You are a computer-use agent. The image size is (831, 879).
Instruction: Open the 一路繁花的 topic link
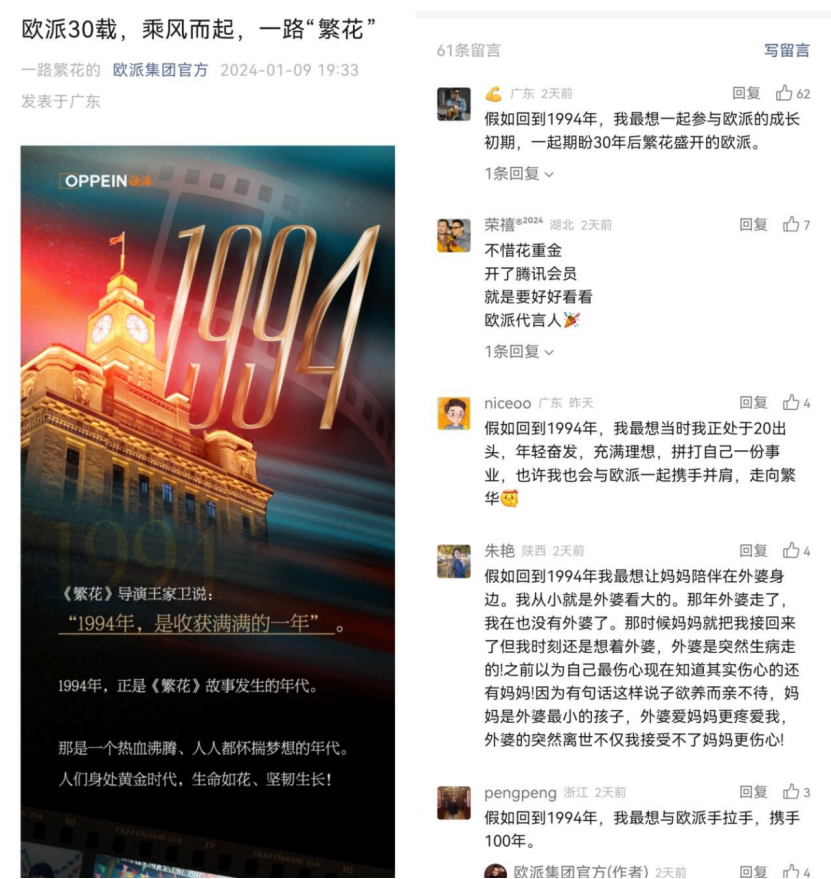(61, 70)
